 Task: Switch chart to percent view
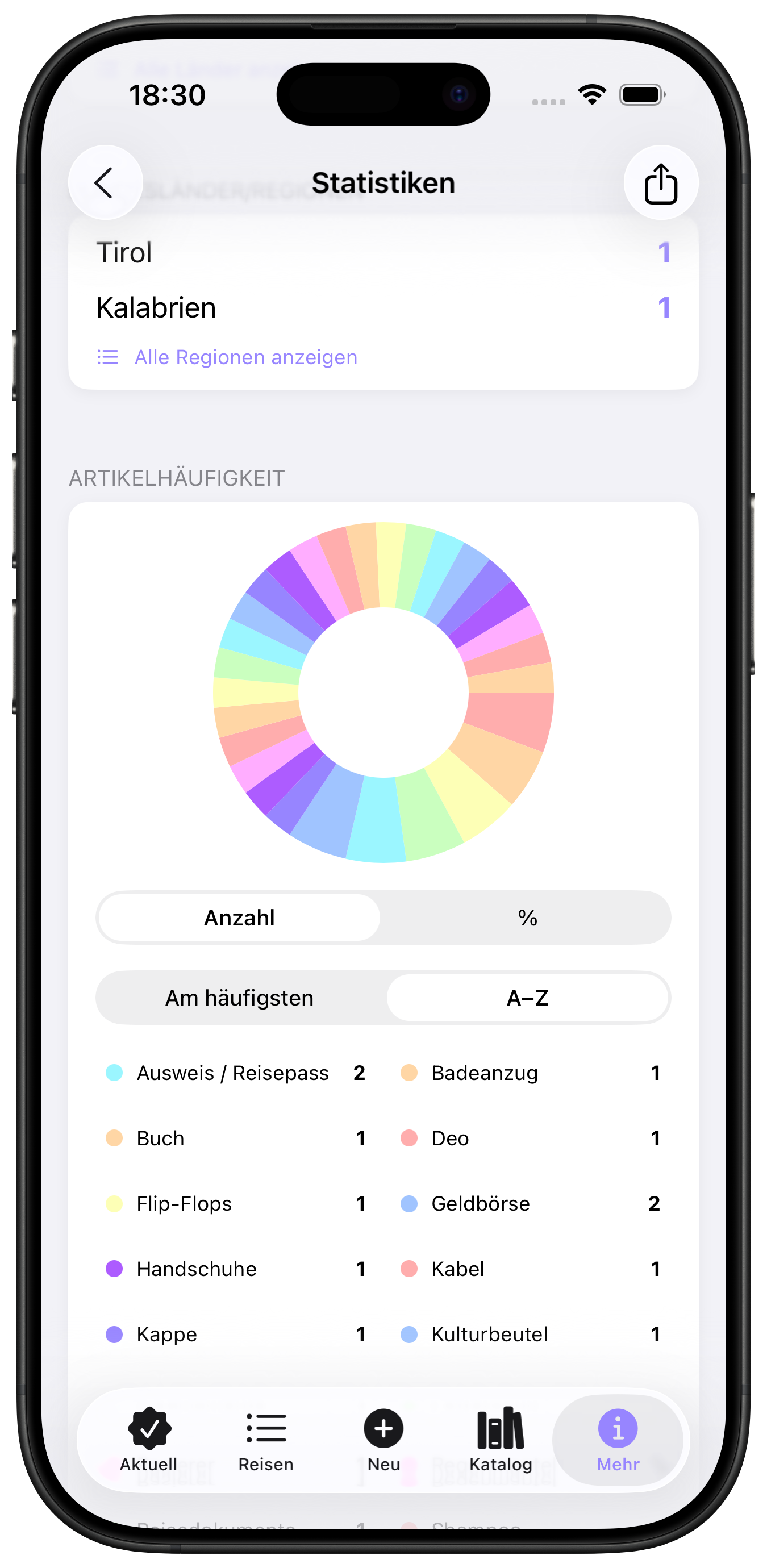(527, 918)
